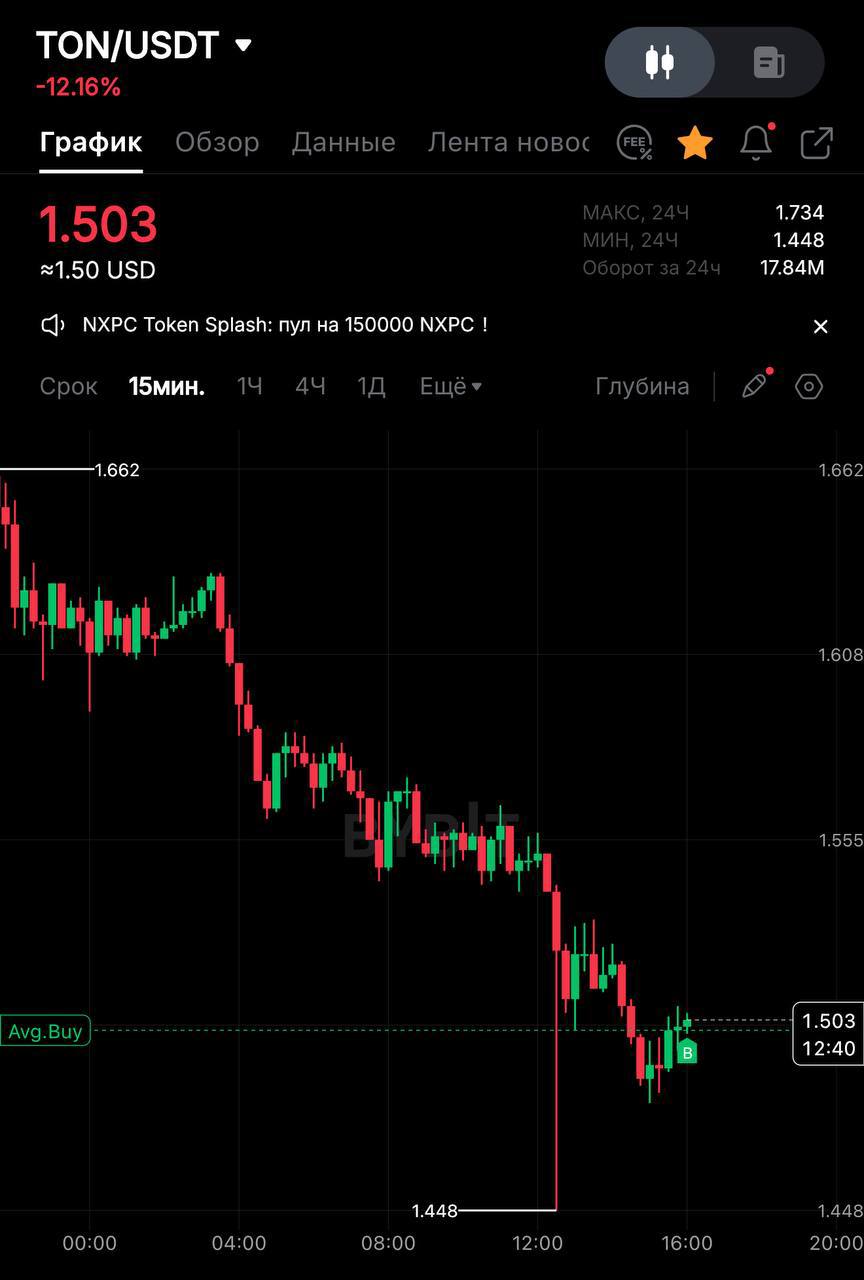The height and width of the screenshot is (1280, 864).
Task: Switch chart to the 1Д timeframe
Action: [371, 386]
